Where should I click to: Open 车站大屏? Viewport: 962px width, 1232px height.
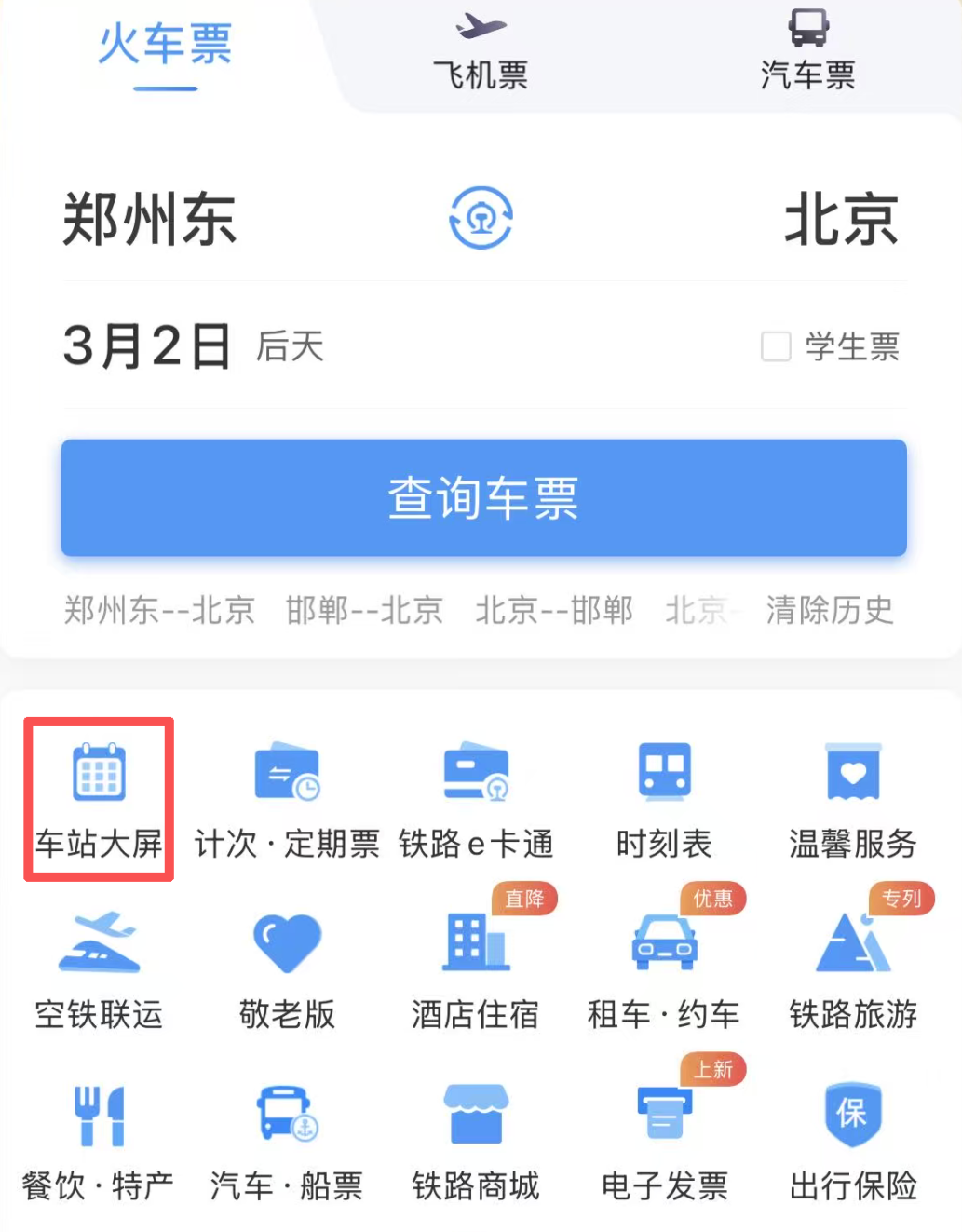(99, 798)
